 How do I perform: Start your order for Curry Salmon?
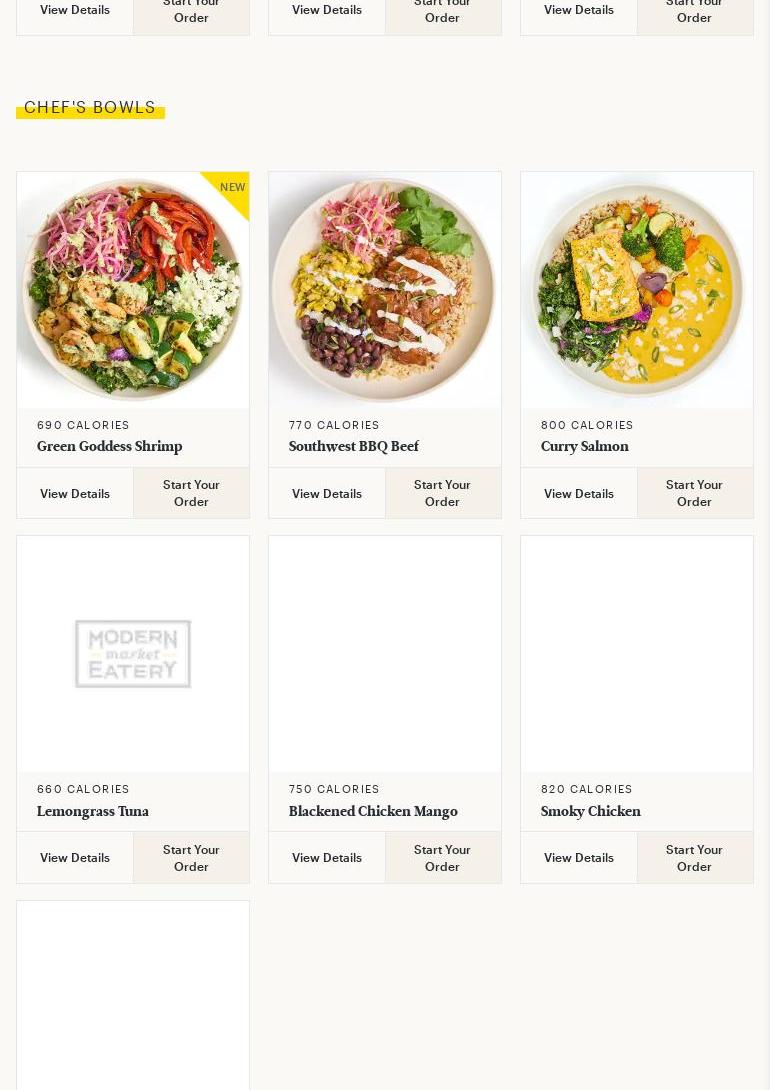[694, 493]
